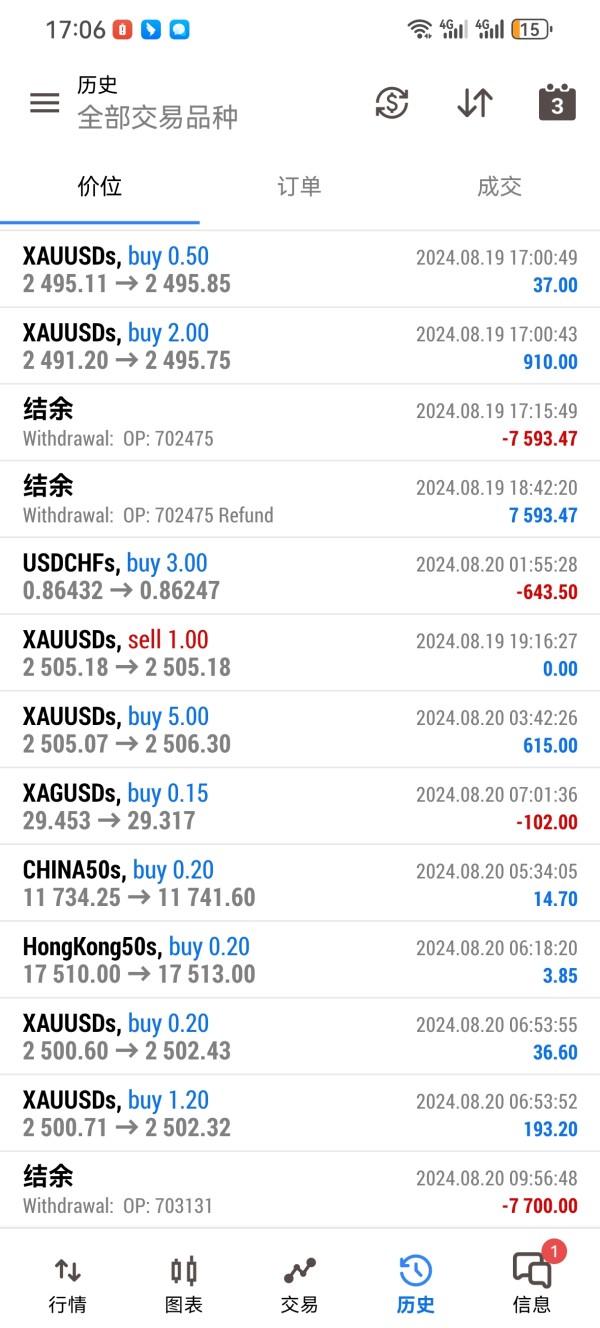600x1328 pixels.
Task: Open the XAUUSDs buy 5.00 trade
Action: point(300,730)
